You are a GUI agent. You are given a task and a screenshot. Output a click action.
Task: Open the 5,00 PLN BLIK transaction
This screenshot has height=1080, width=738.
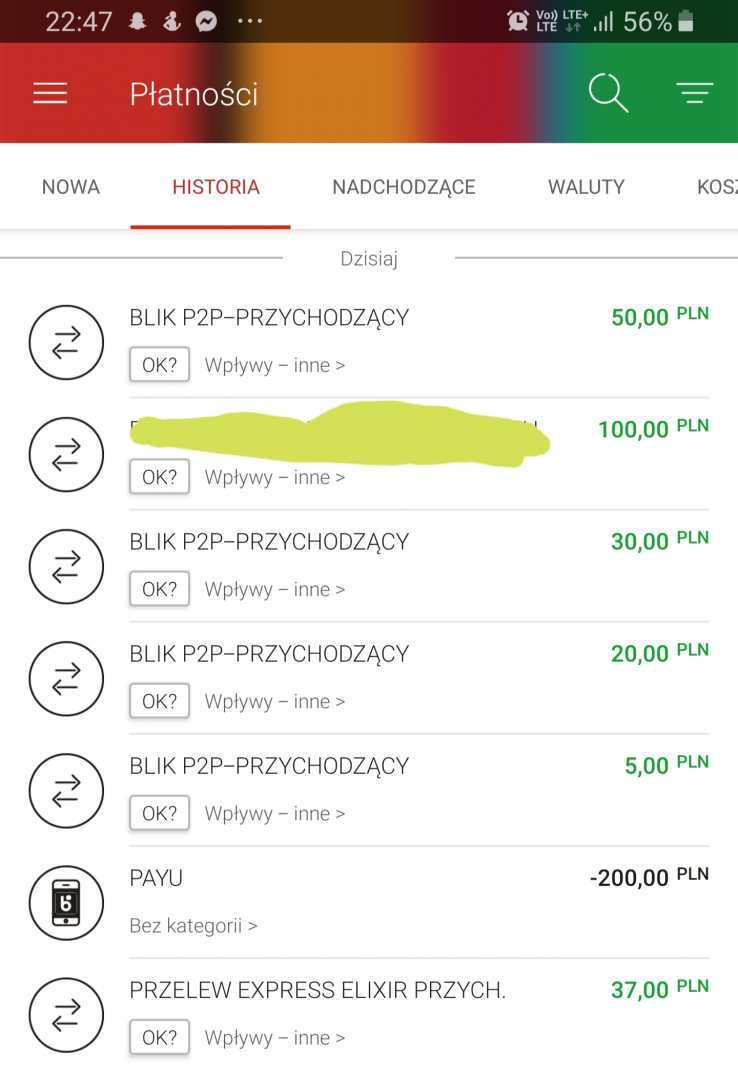(x=270, y=766)
